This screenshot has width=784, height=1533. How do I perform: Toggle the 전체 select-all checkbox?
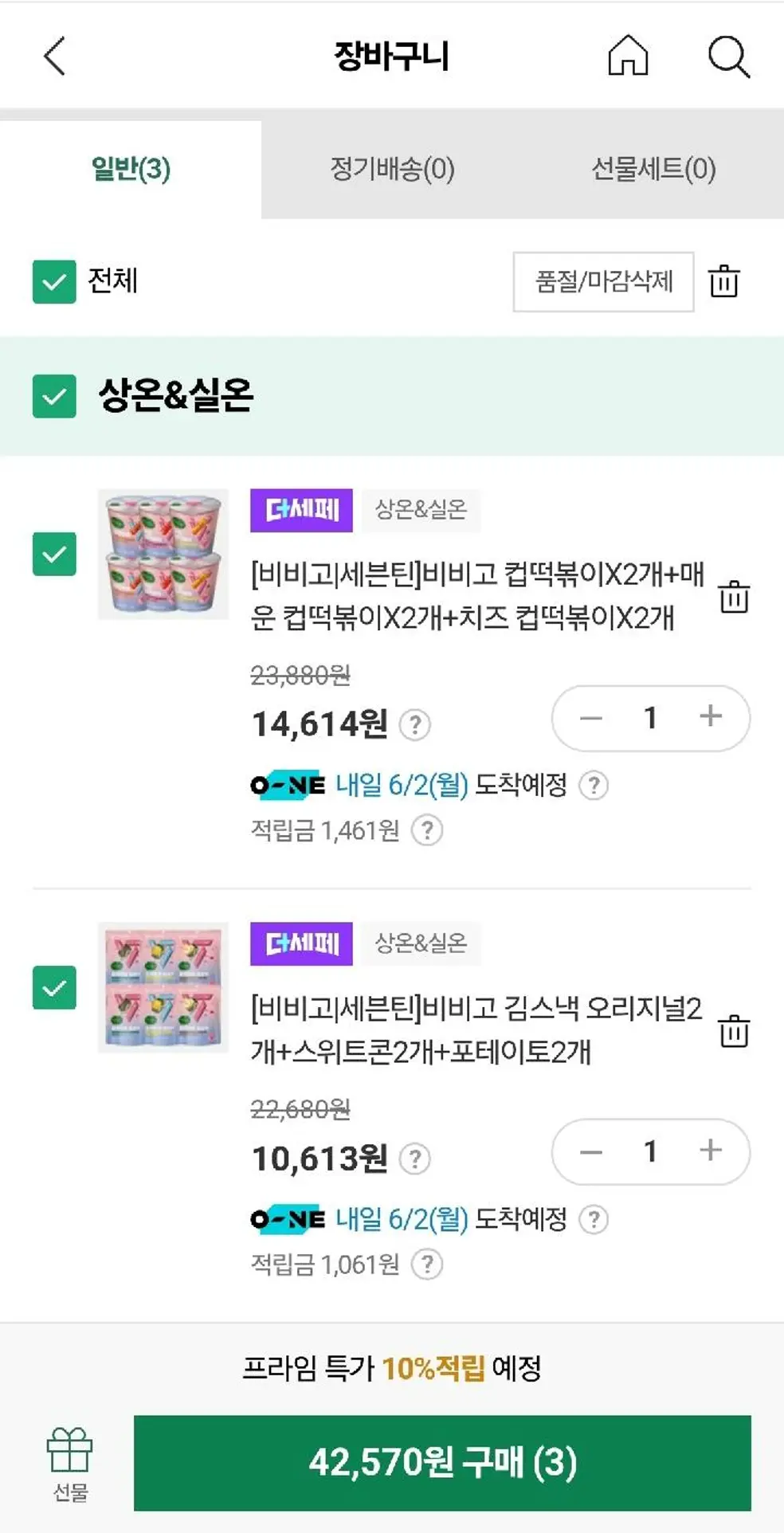(x=54, y=281)
